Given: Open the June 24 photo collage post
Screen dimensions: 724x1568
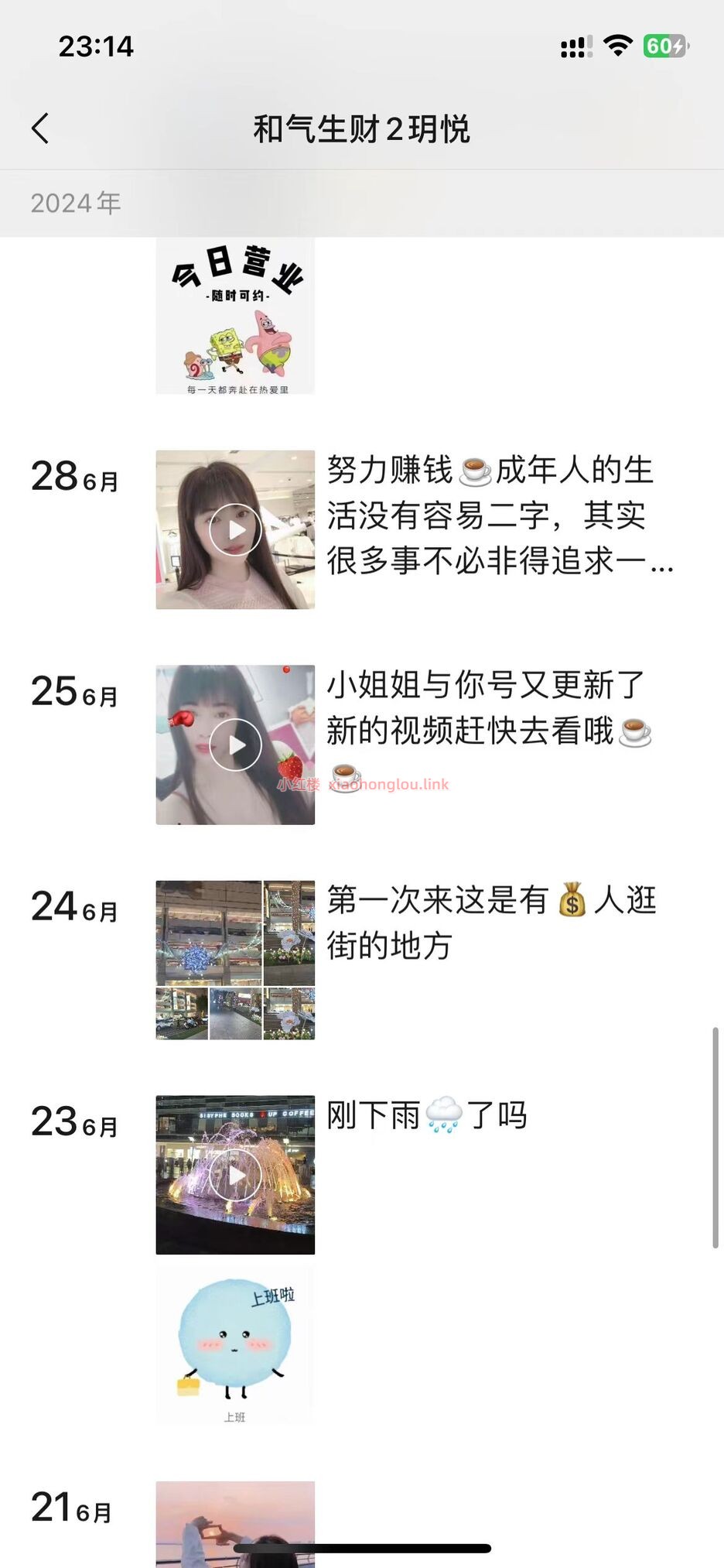Looking at the screenshot, I should tap(235, 960).
